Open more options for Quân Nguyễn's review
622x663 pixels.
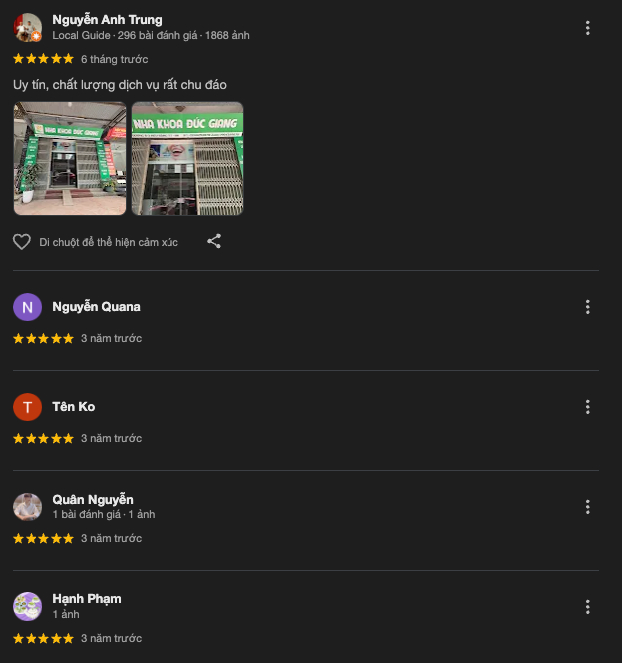[588, 507]
